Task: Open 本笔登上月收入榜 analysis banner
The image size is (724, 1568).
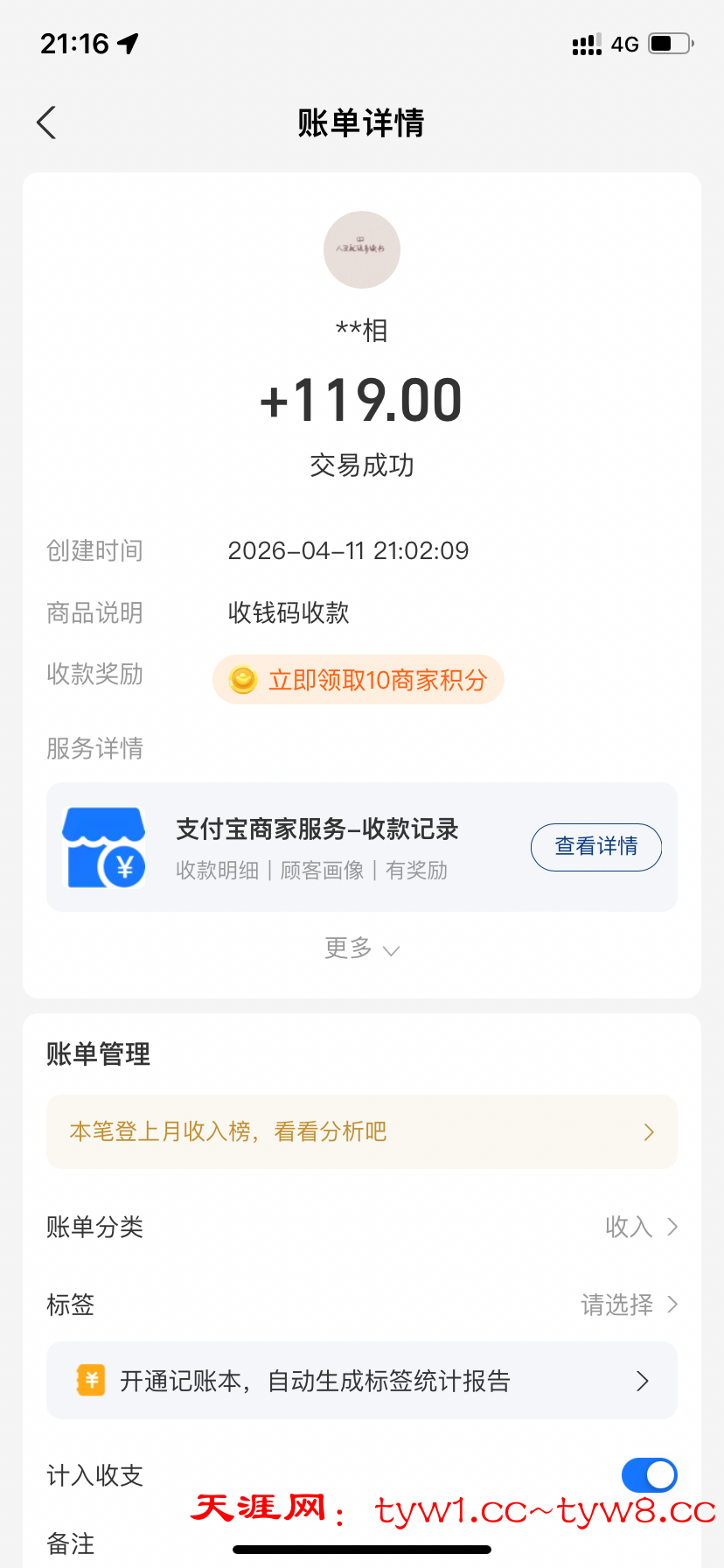Action: pos(361,1132)
